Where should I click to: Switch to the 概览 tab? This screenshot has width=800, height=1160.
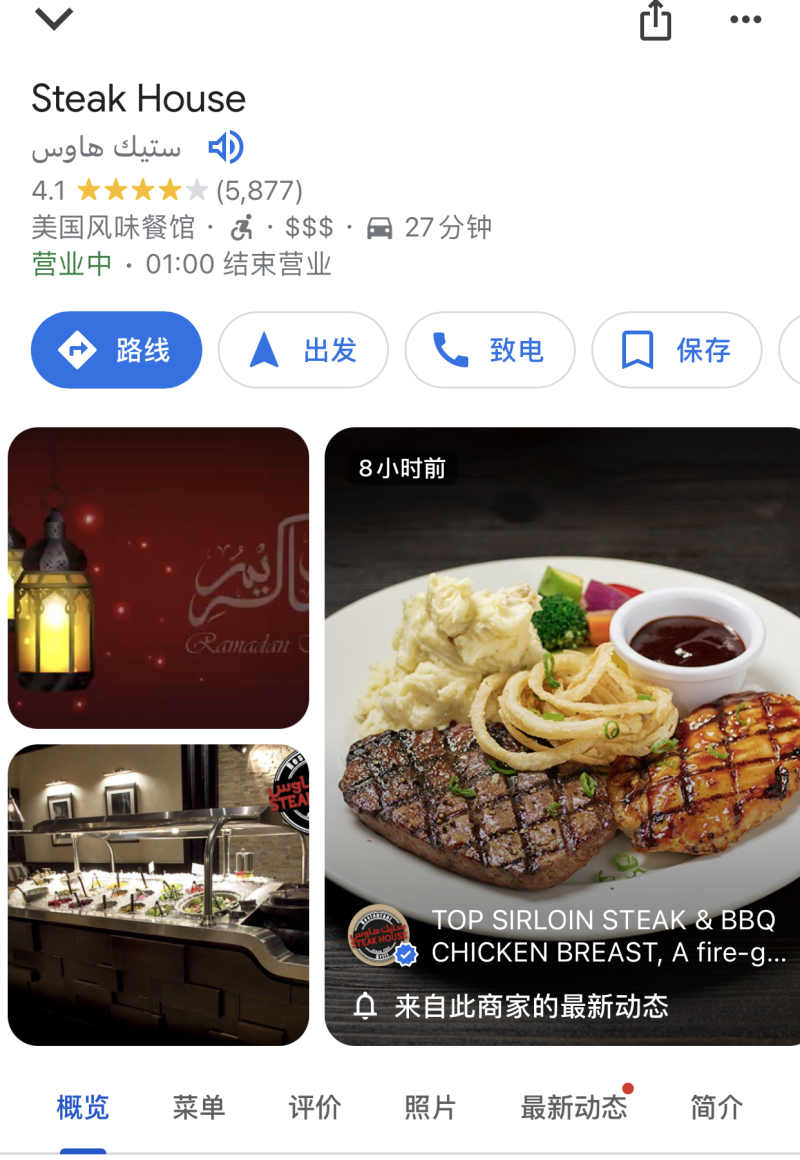83,1107
